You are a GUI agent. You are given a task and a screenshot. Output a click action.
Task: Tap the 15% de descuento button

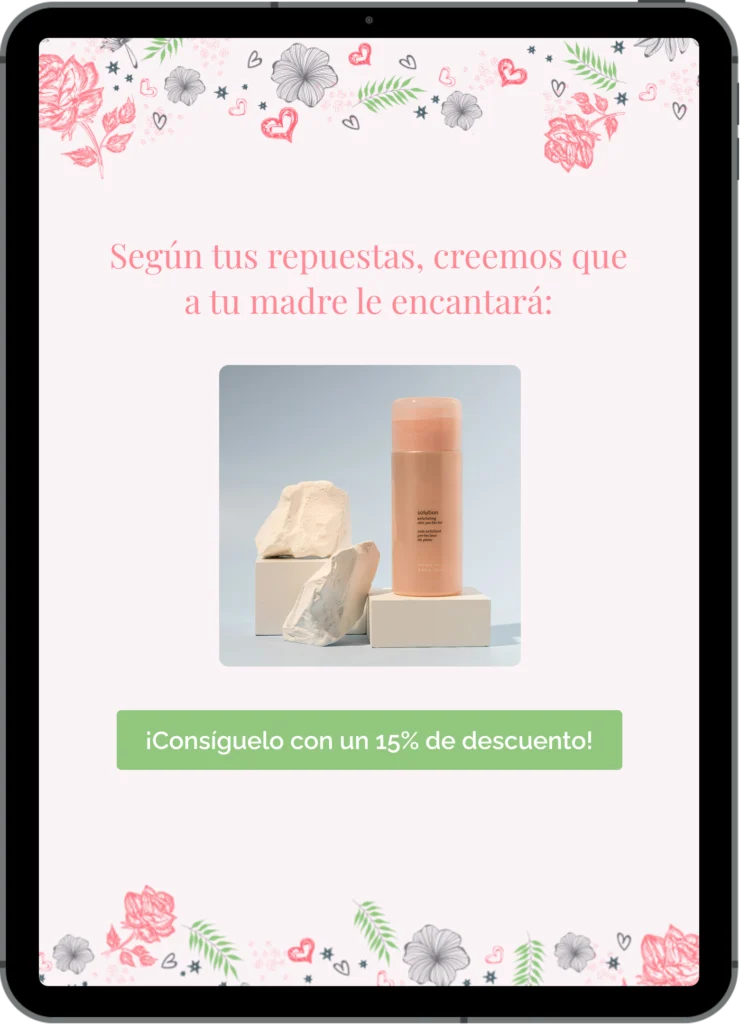(369, 740)
